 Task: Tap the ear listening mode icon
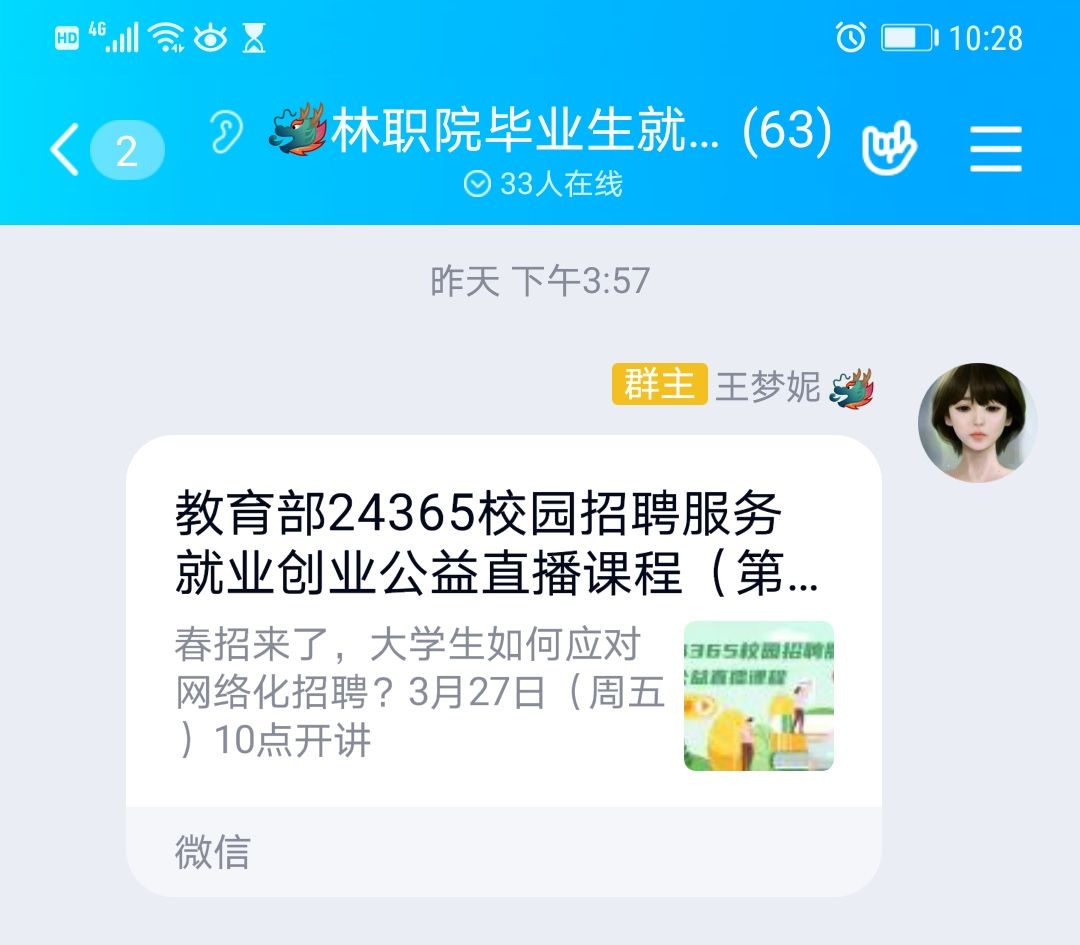(227, 132)
